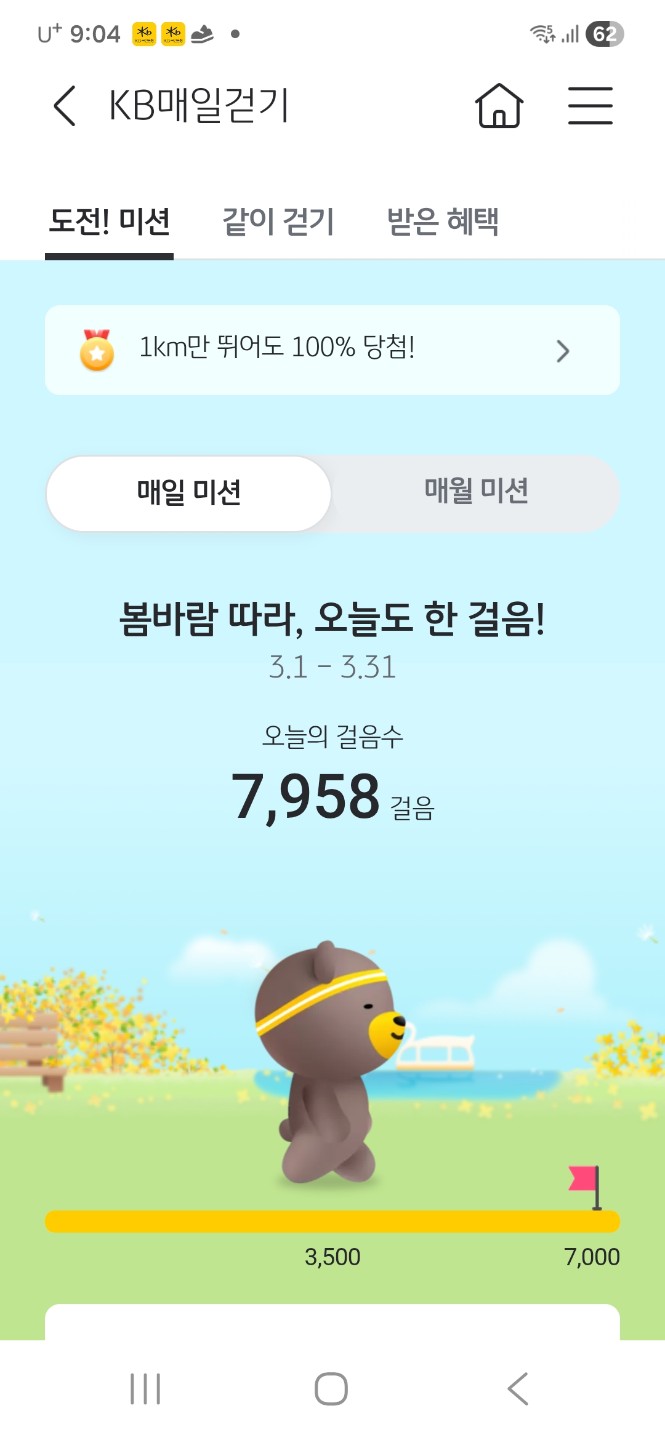Open the hamburger menu
Image resolution: width=665 pixels, height=1440 pixels.
tap(590, 106)
